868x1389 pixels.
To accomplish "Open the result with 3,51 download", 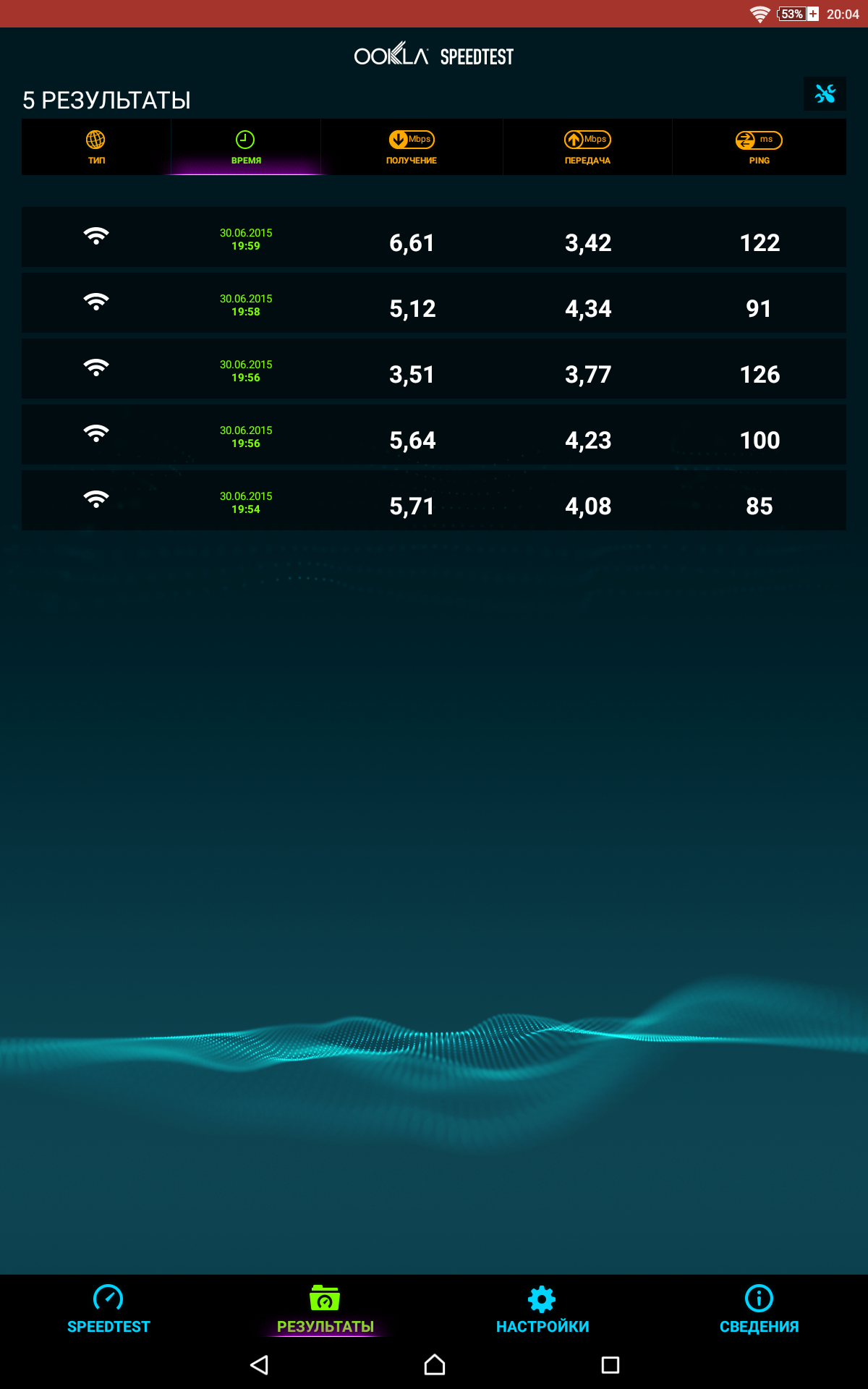I will click(434, 369).
